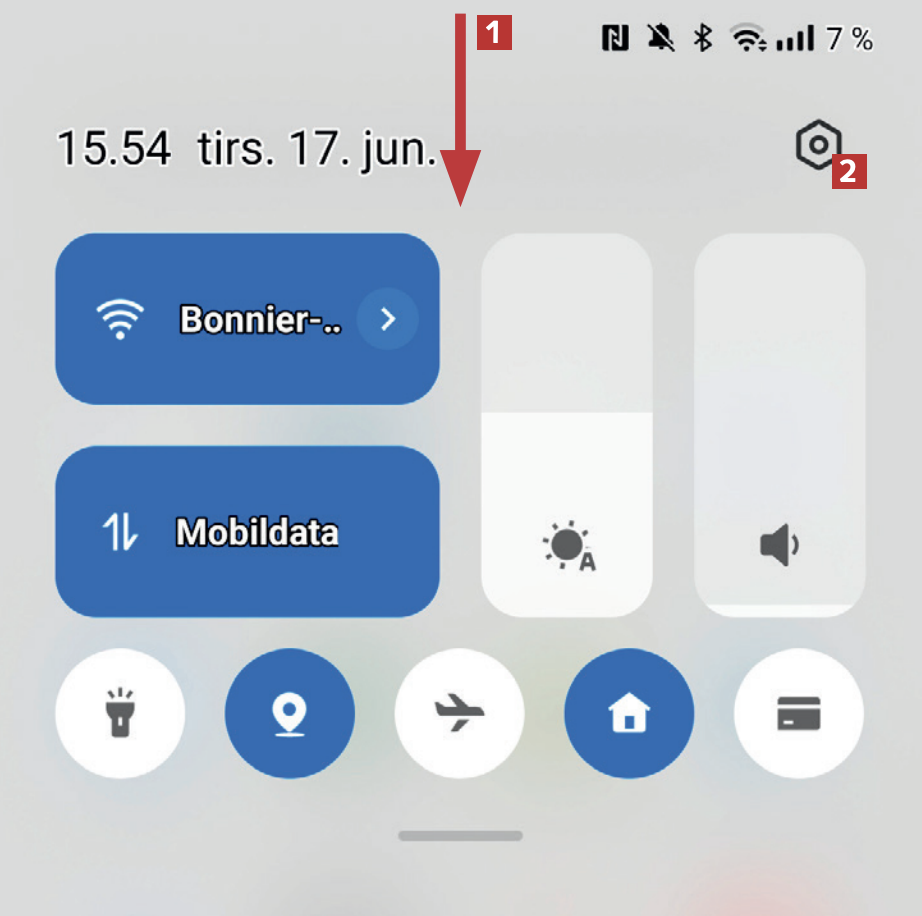Toggle the Bonnier Wi-Fi tile
This screenshot has width=922, height=916.
pyautogui.click(x=200, y=319)
